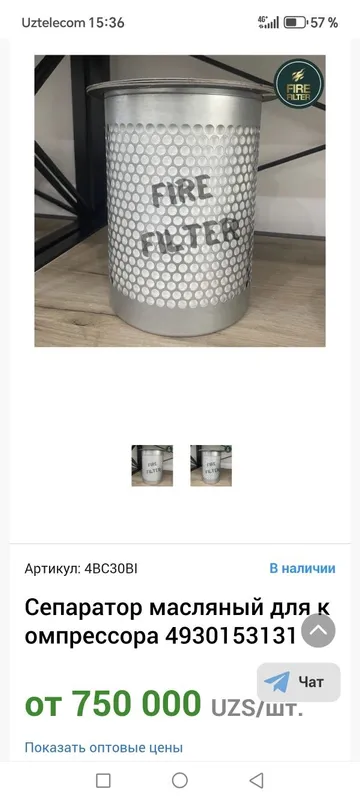Open Показать оптовые цены link

104,748
